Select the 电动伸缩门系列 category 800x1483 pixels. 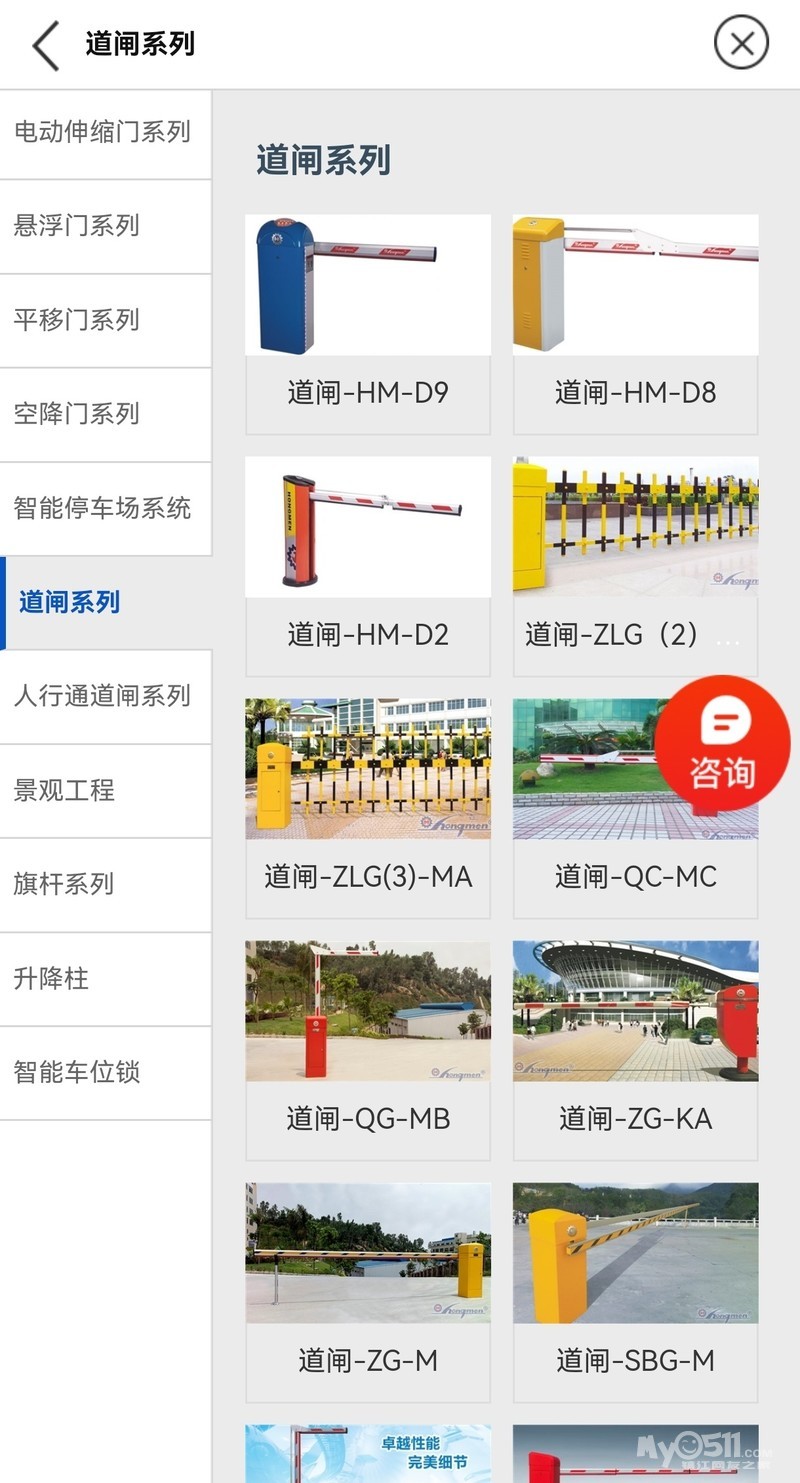pos(103,132)
